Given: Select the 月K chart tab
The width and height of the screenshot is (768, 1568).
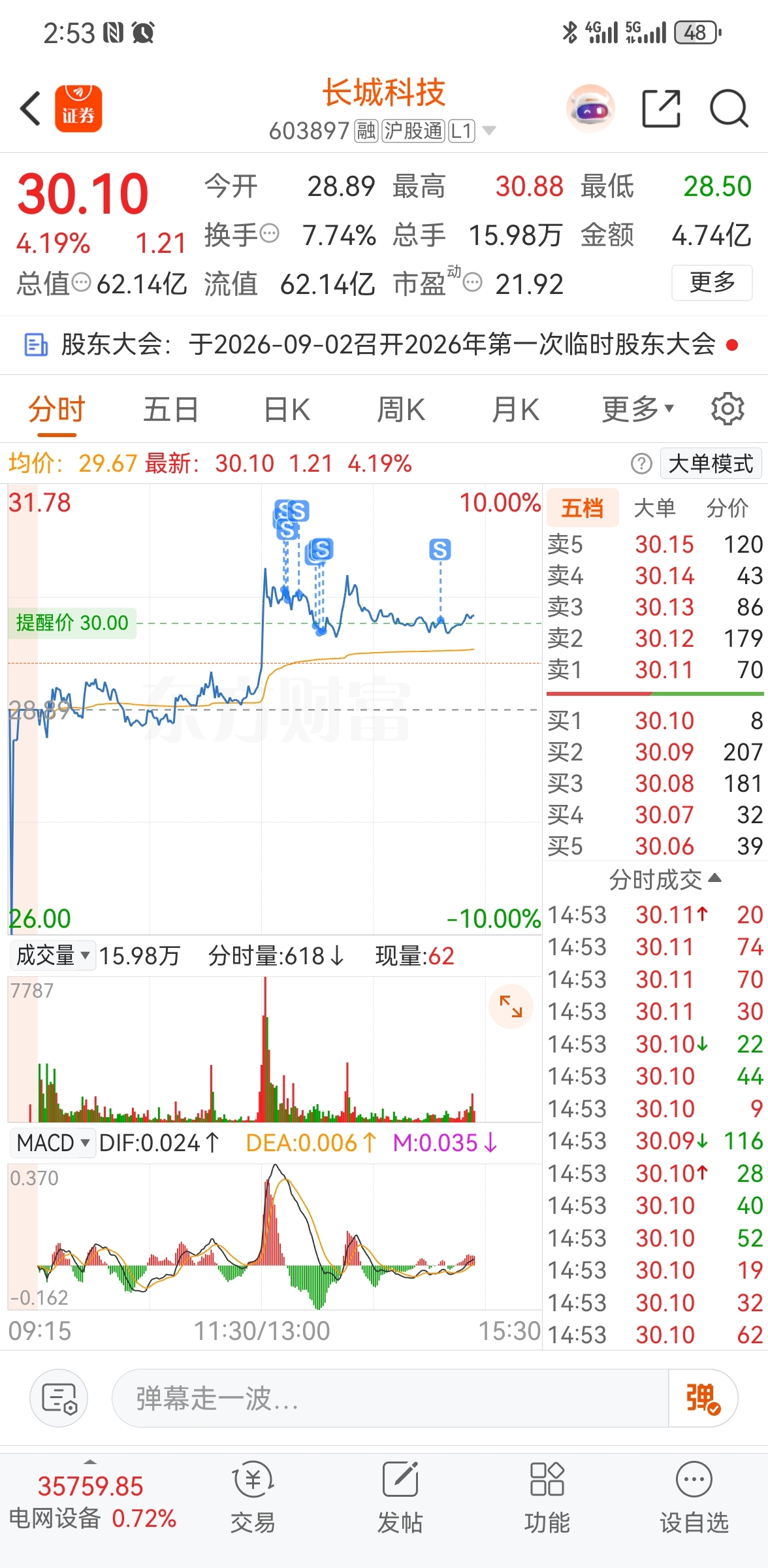Looking at the screenshot, I should click(515, 410).
